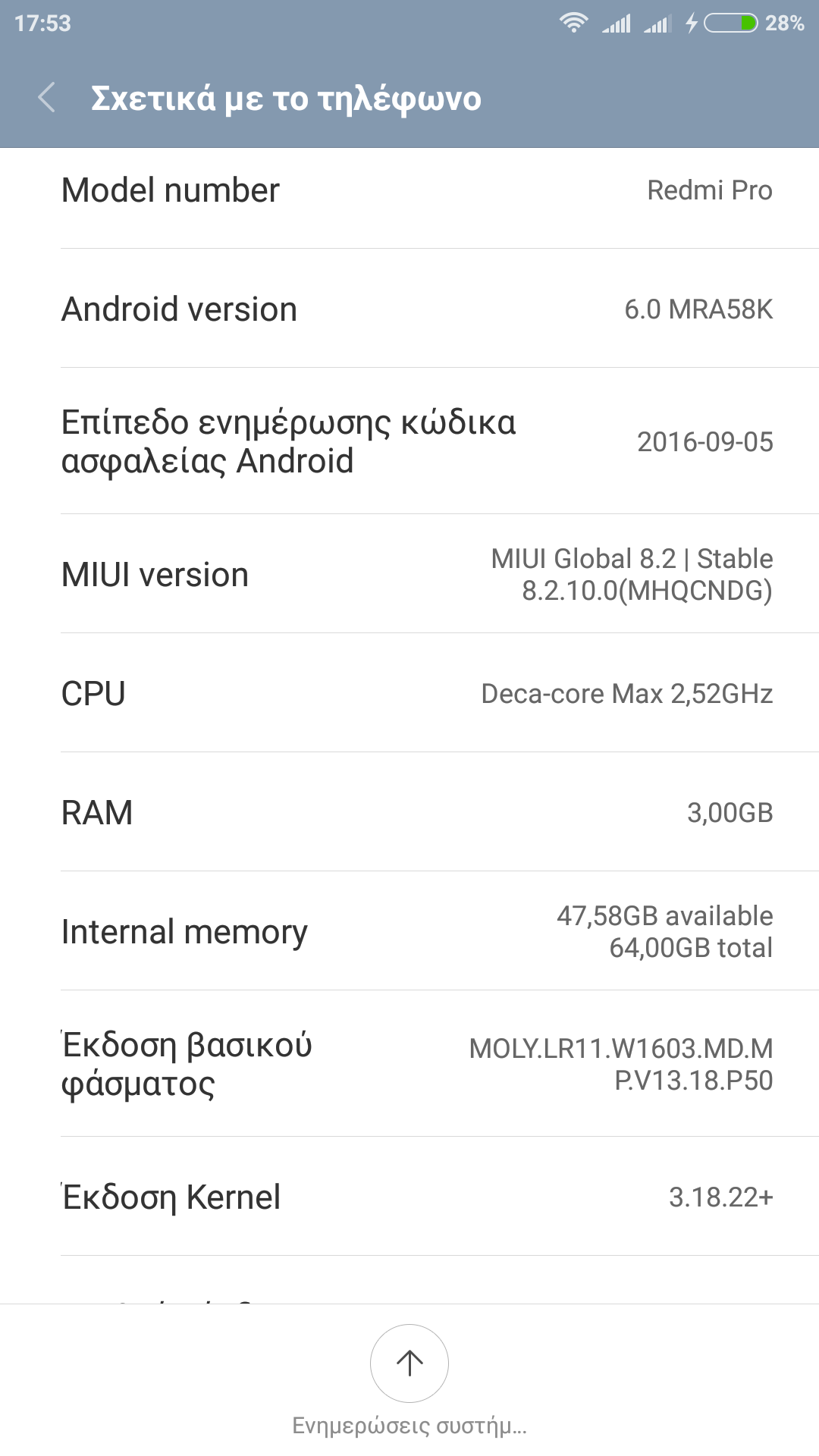Open Android security patch level row
The height and width of the screenshot is (1456, 819).
[409, 441]
